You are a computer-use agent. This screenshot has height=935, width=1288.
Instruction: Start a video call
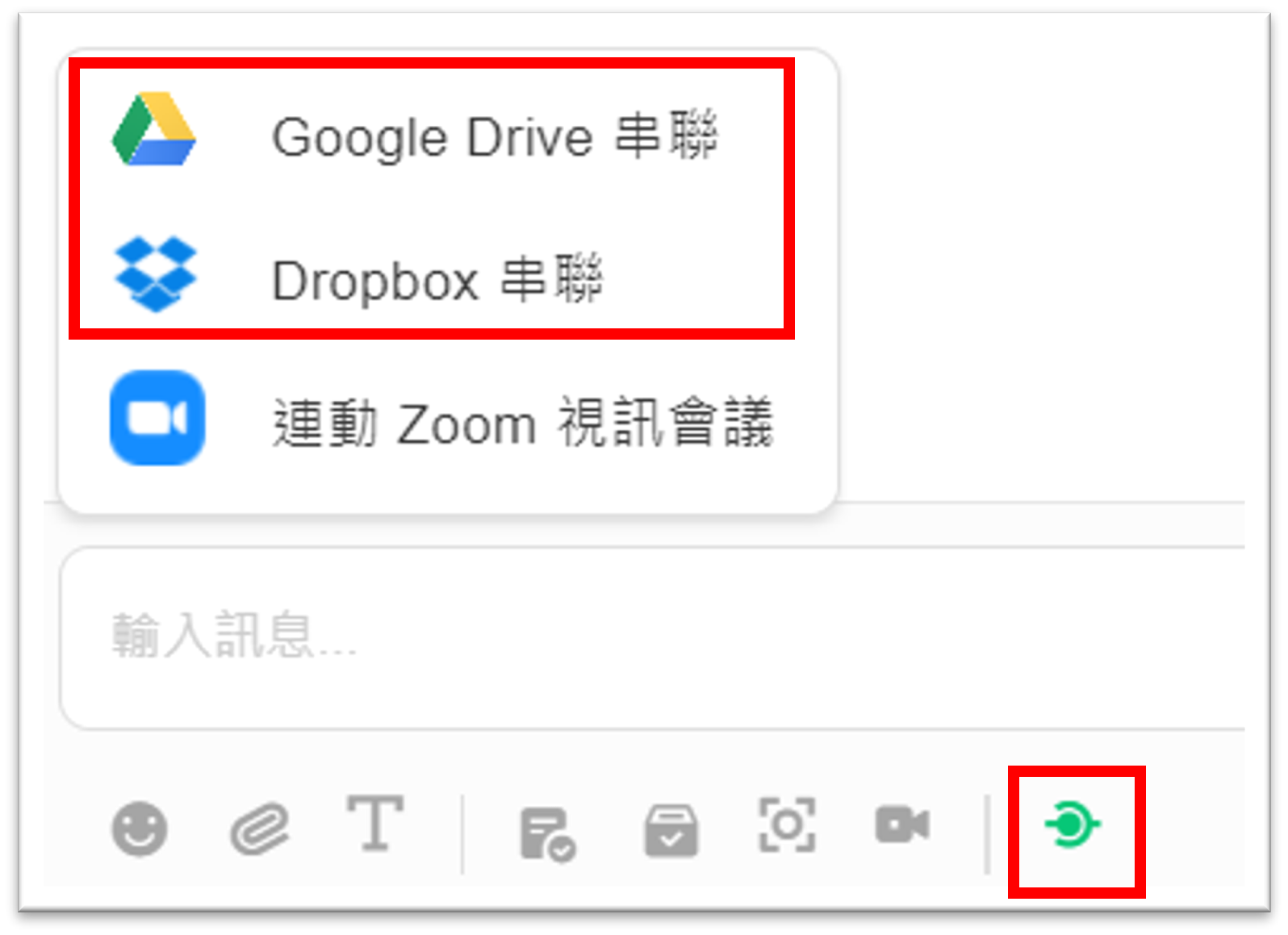(x=902, y=825)
